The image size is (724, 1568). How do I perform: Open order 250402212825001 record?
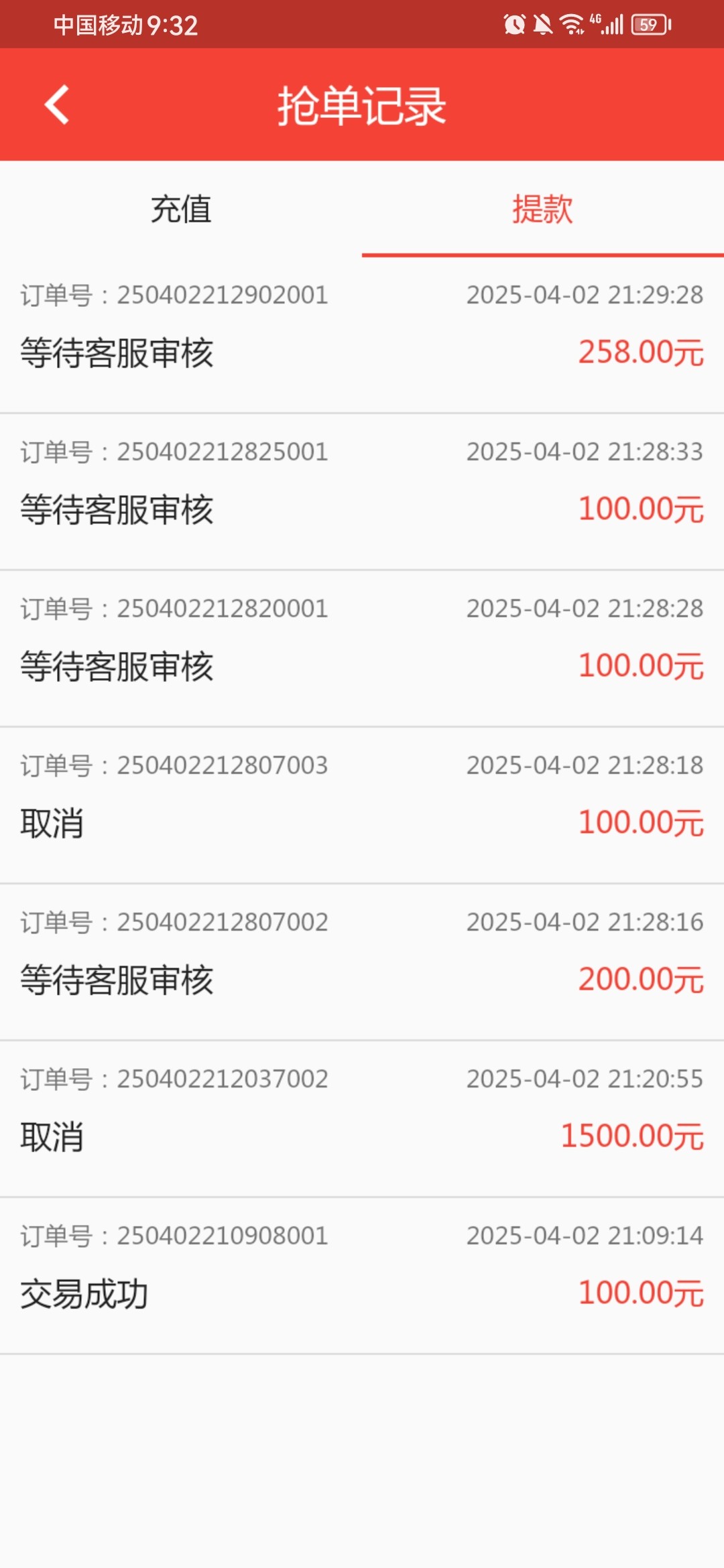click(362, 492)
